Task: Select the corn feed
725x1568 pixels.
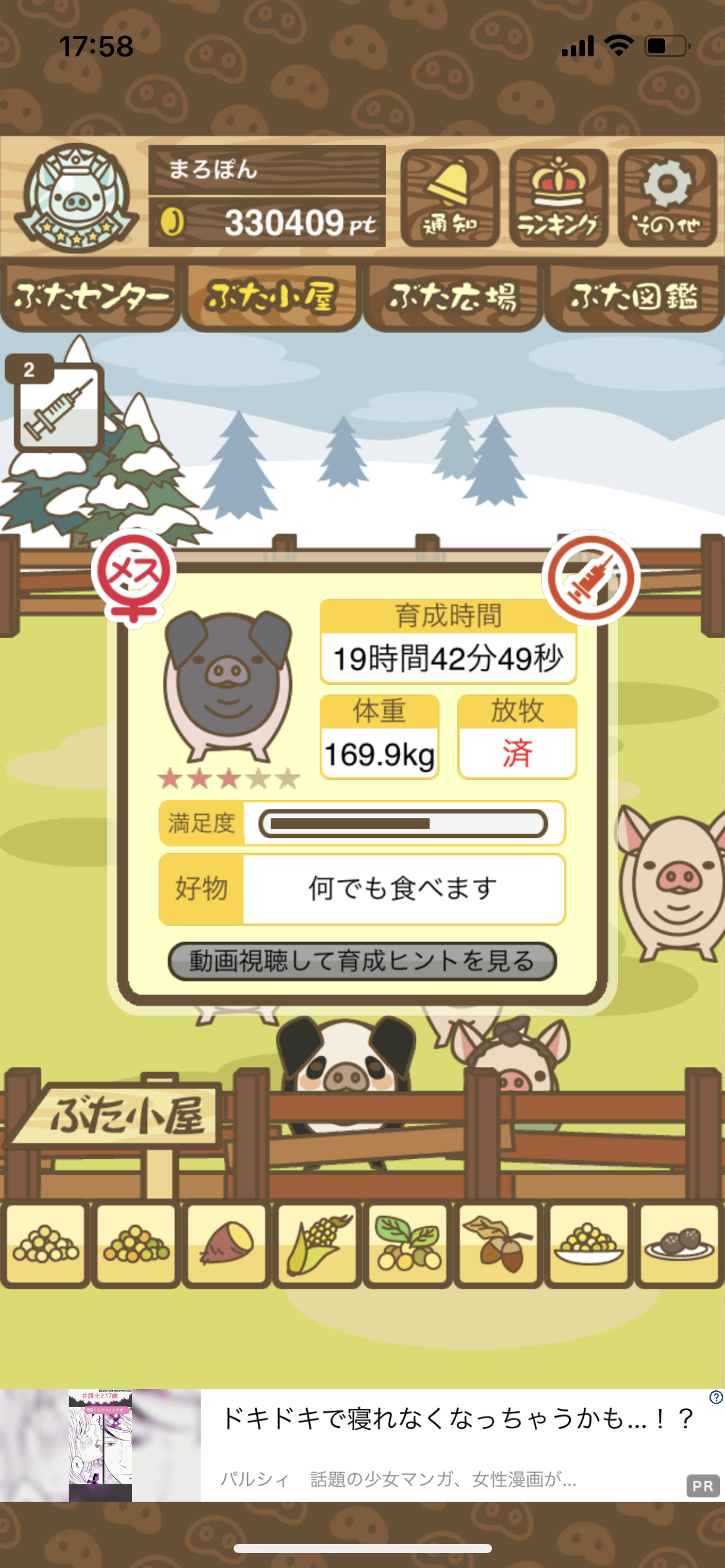Action: (317, 1243)
